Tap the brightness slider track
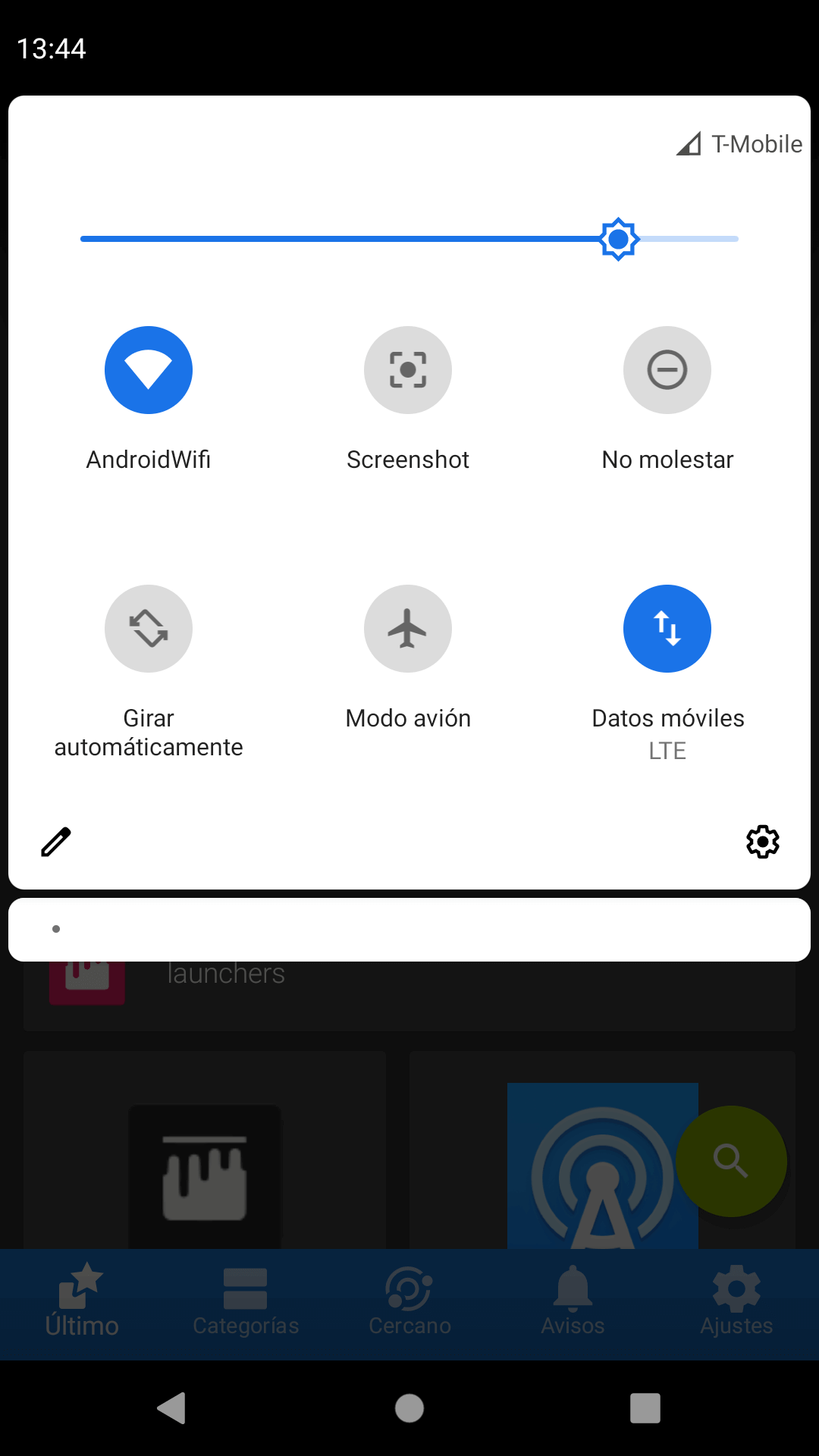819x1456 pixels. (x=341, y=239)
